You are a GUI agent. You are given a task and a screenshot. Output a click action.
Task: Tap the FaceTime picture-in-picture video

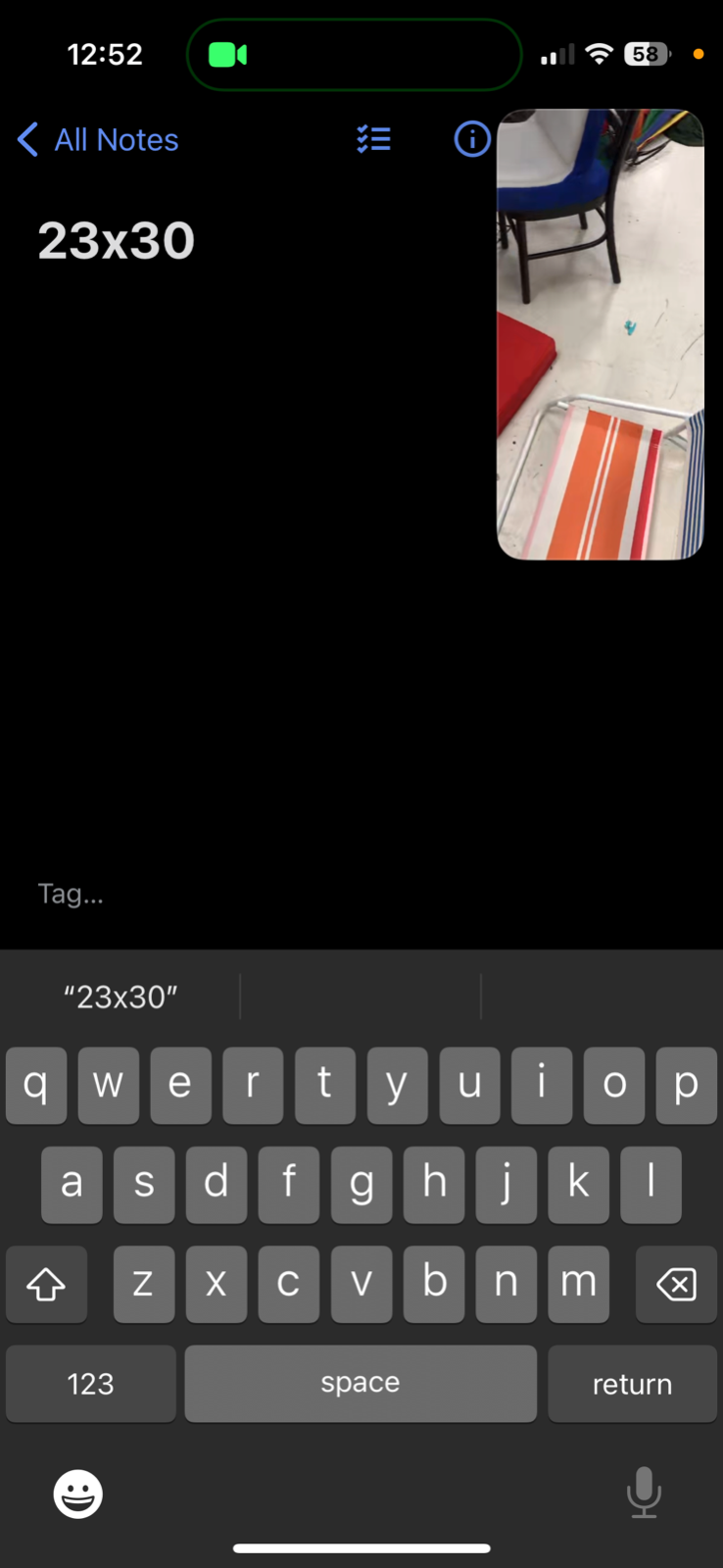coord(600,334)
